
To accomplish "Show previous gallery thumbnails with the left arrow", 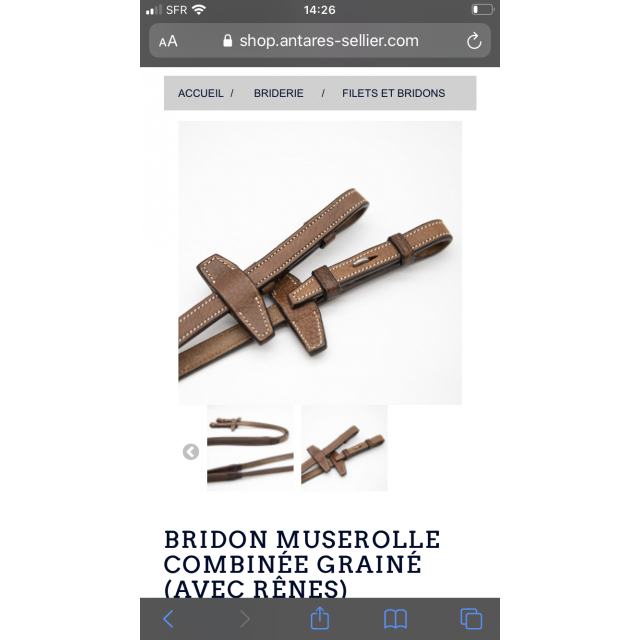I will (x=191, y=452).
